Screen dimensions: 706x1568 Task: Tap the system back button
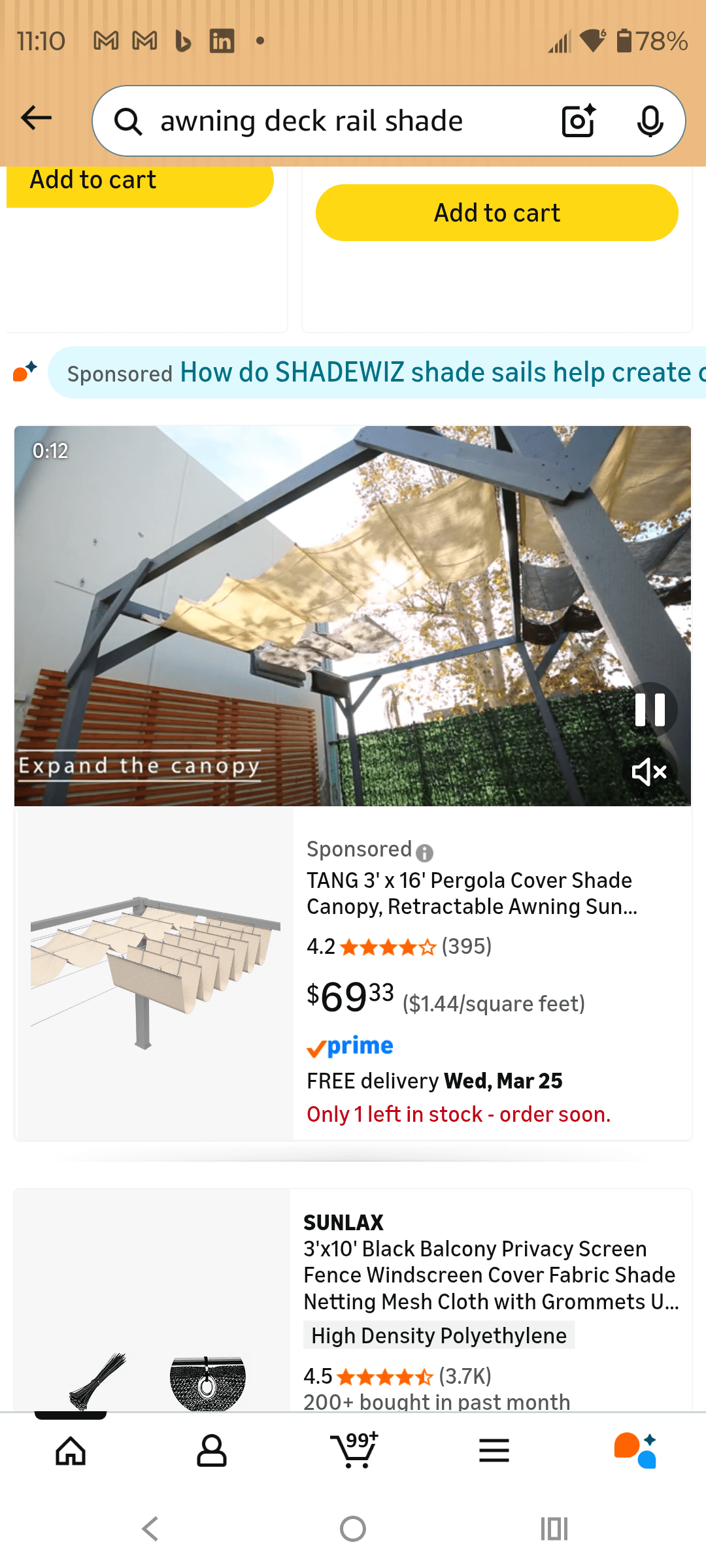[150, 1529]
